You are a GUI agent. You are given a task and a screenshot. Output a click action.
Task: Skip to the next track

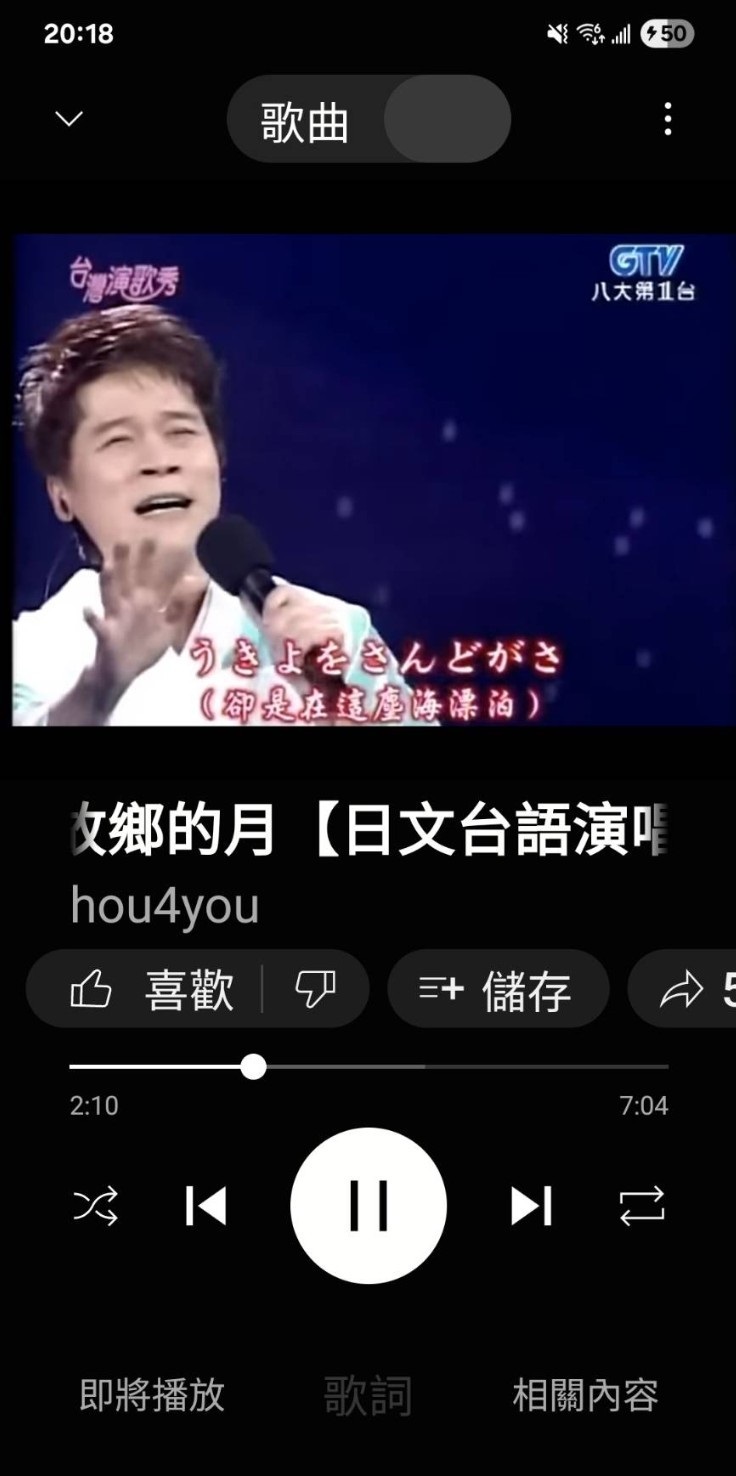(x=531, y=1206)
